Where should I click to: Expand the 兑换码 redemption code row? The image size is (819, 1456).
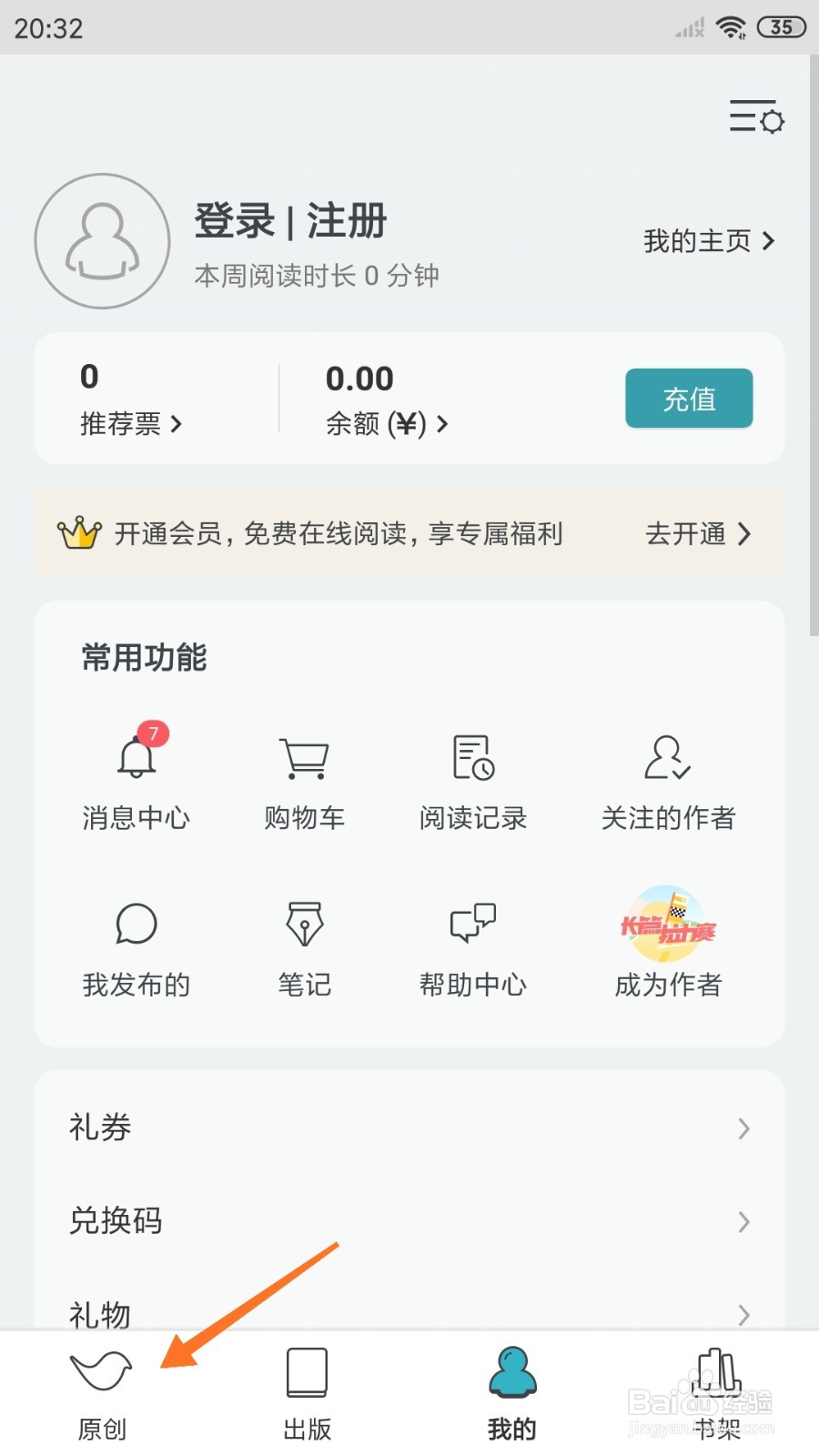tap(409, 1220)
